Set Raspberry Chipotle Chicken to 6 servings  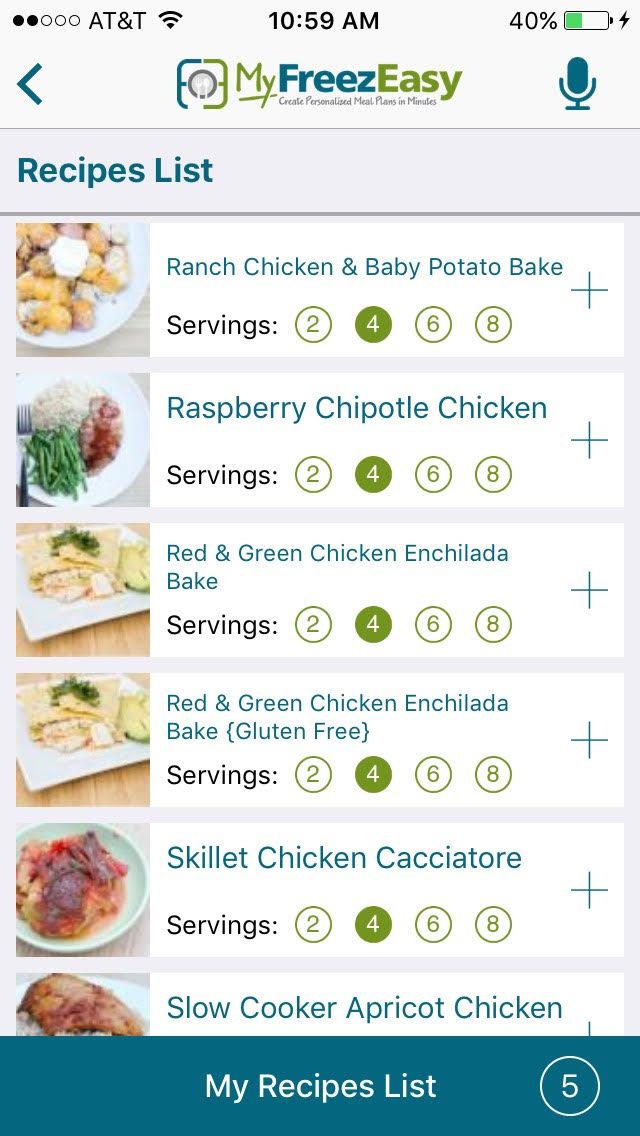(x=433, y=474)
